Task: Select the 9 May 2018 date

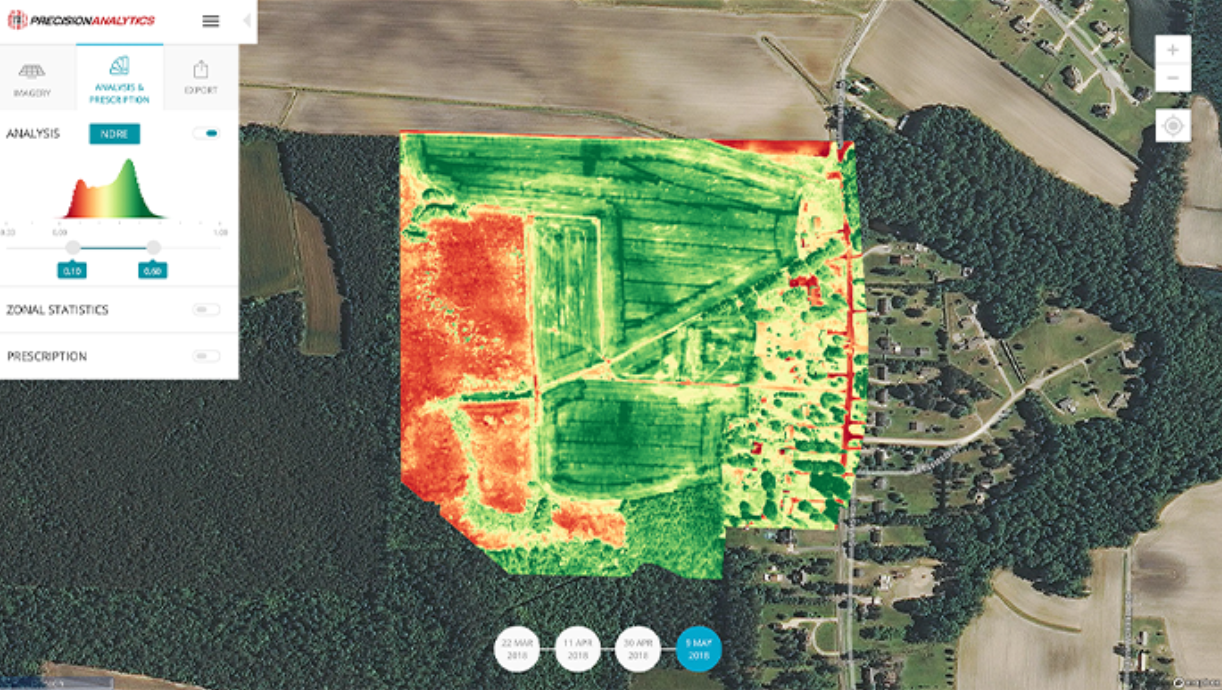Action: (698, 650)
